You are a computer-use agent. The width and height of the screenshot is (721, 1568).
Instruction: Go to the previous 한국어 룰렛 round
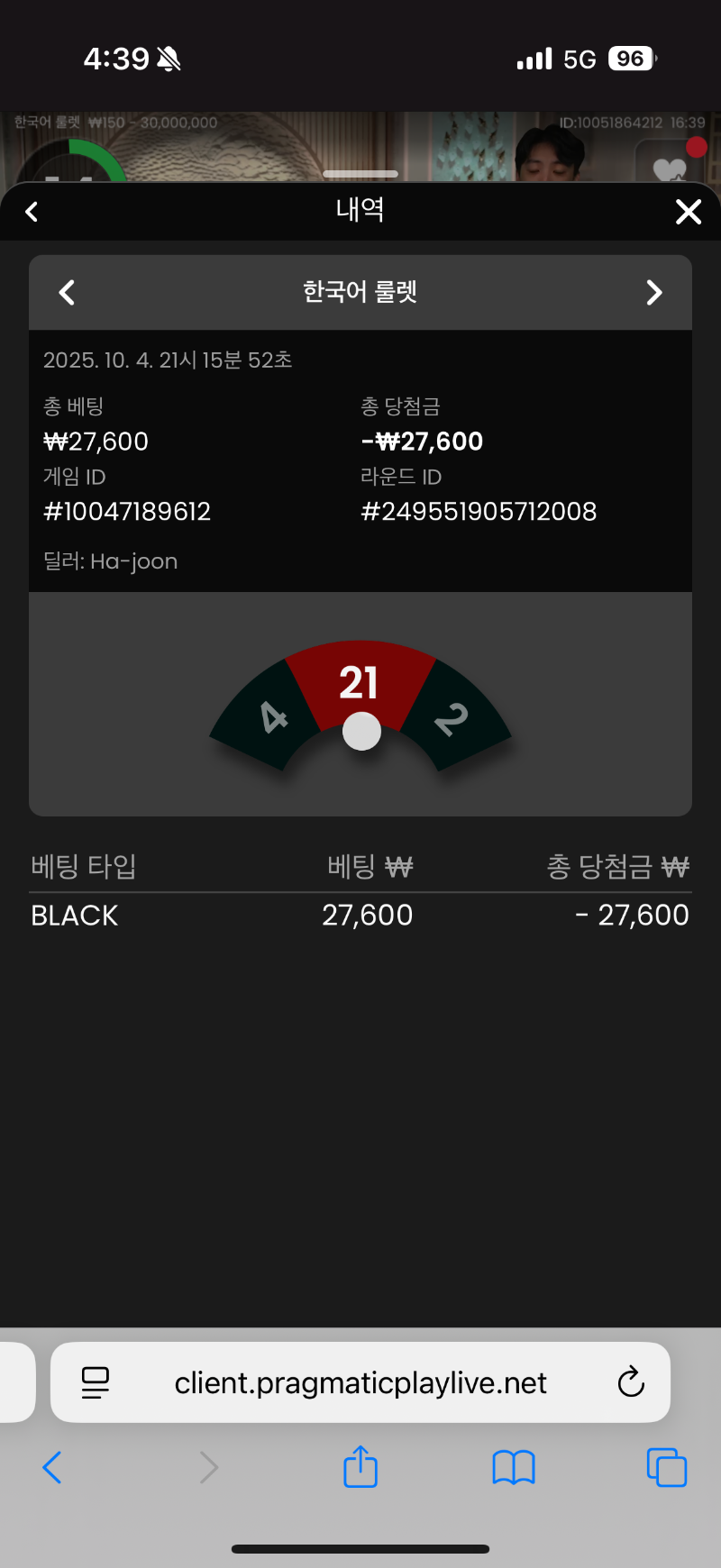click(x=67, y=293)
